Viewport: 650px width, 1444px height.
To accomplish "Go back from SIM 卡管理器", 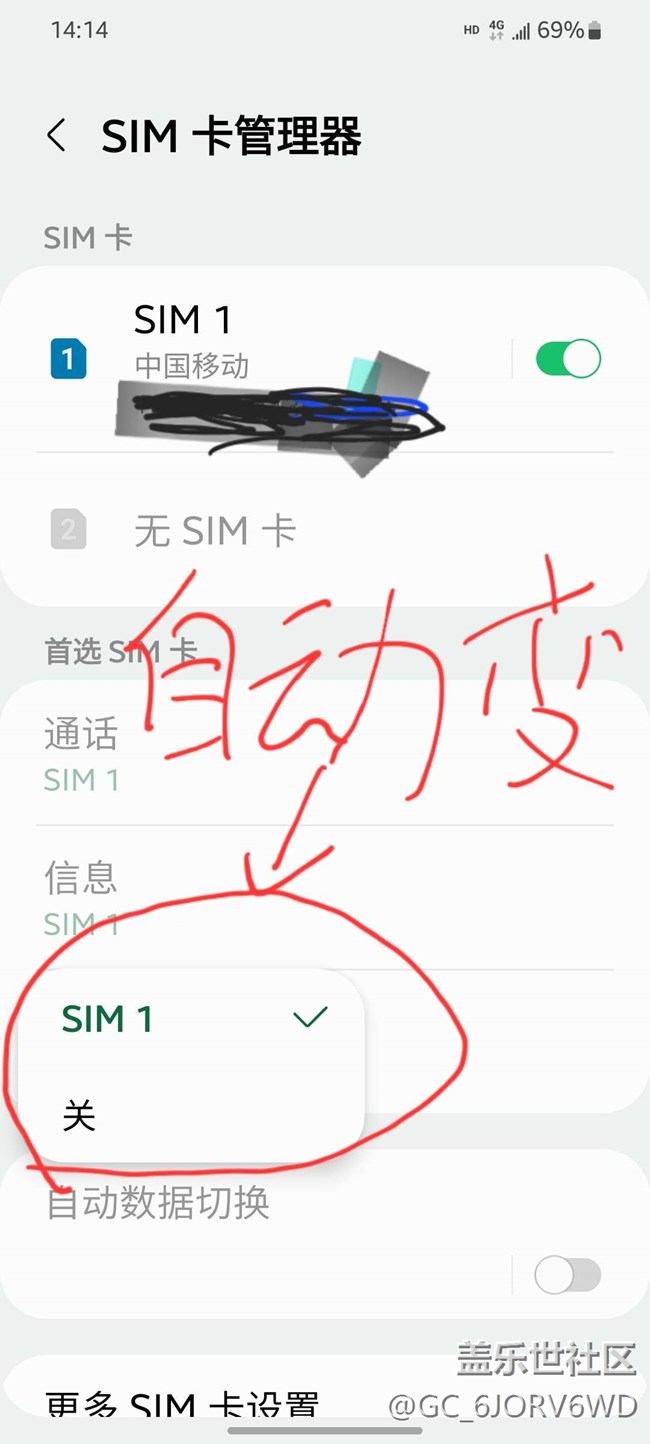I will pos(57,136).
